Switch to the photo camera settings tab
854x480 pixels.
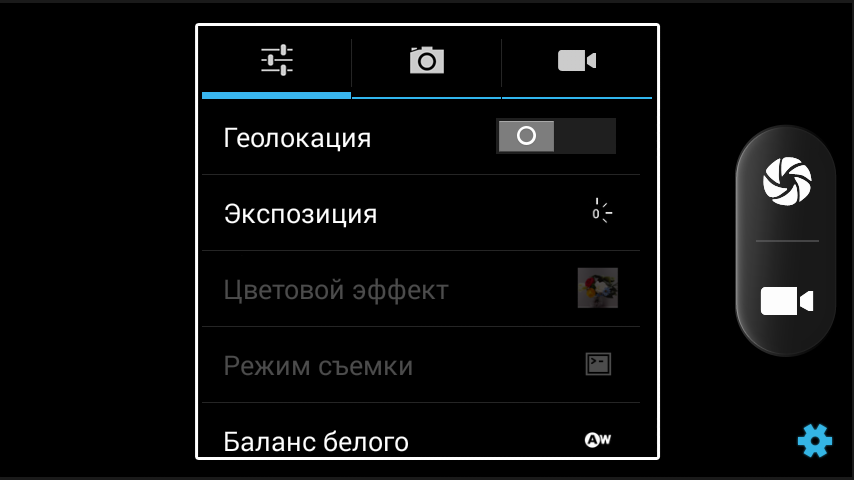point(426,61)
